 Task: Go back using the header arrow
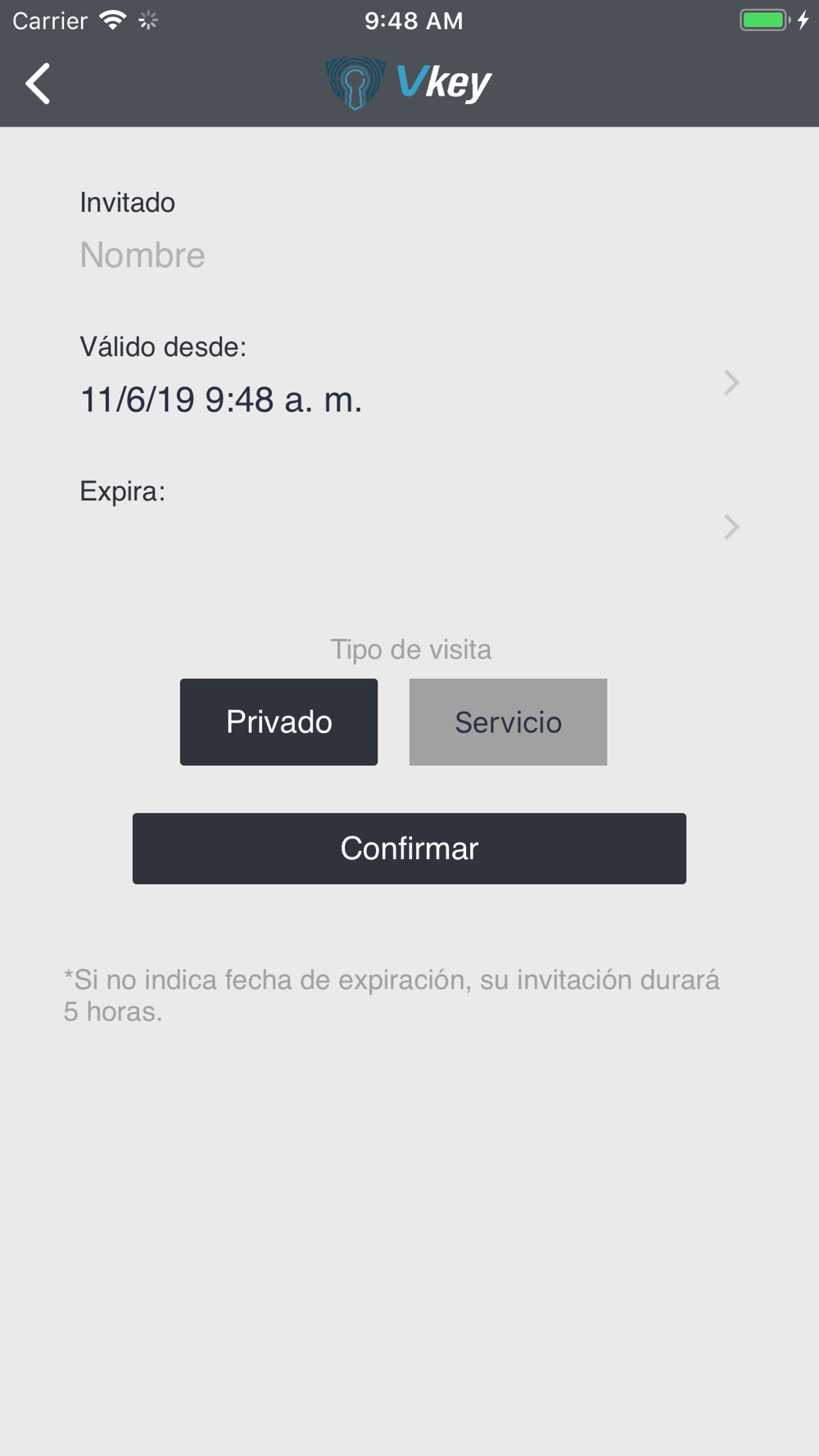(38, 84)
